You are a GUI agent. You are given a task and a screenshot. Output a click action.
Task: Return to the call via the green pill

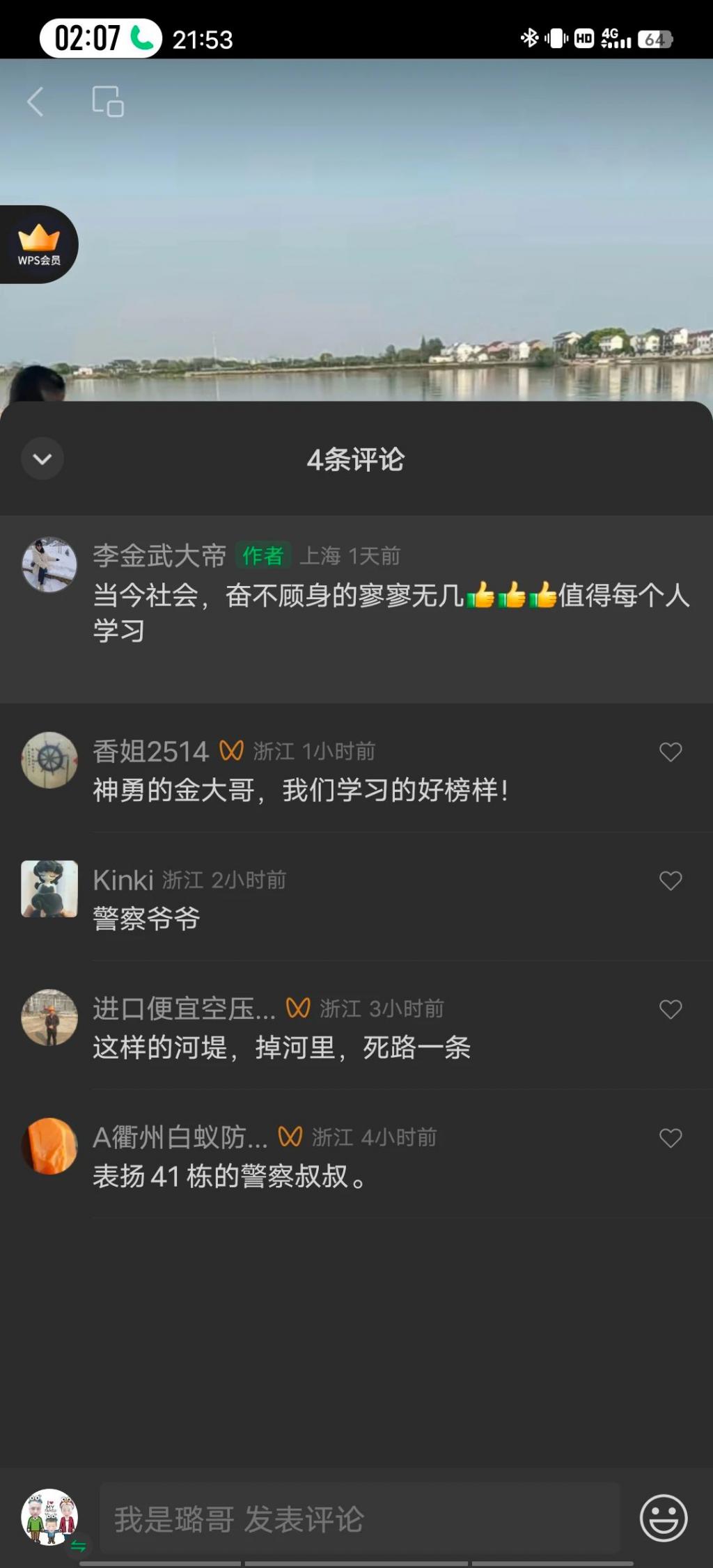click(100, 38)
